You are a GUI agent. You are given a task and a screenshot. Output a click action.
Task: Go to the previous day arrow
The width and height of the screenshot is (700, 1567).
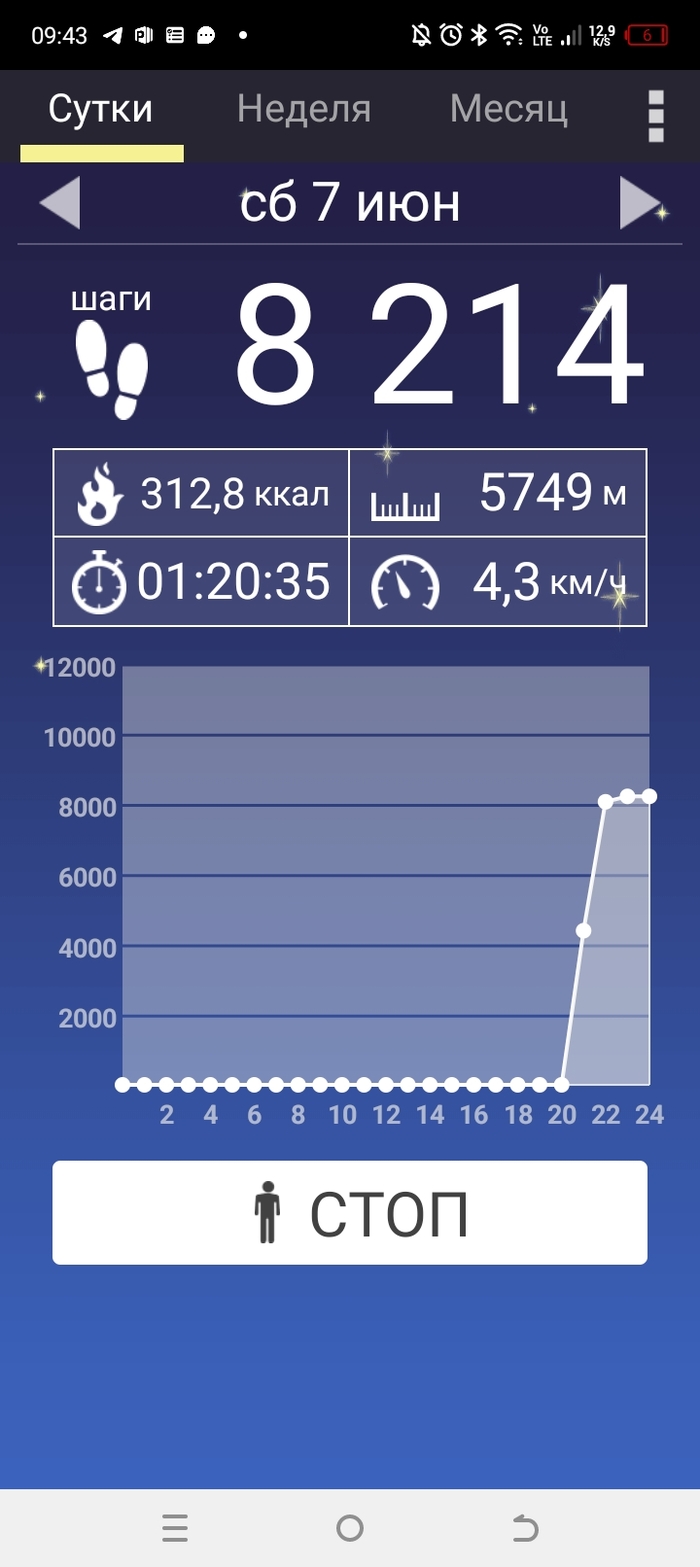59,203
